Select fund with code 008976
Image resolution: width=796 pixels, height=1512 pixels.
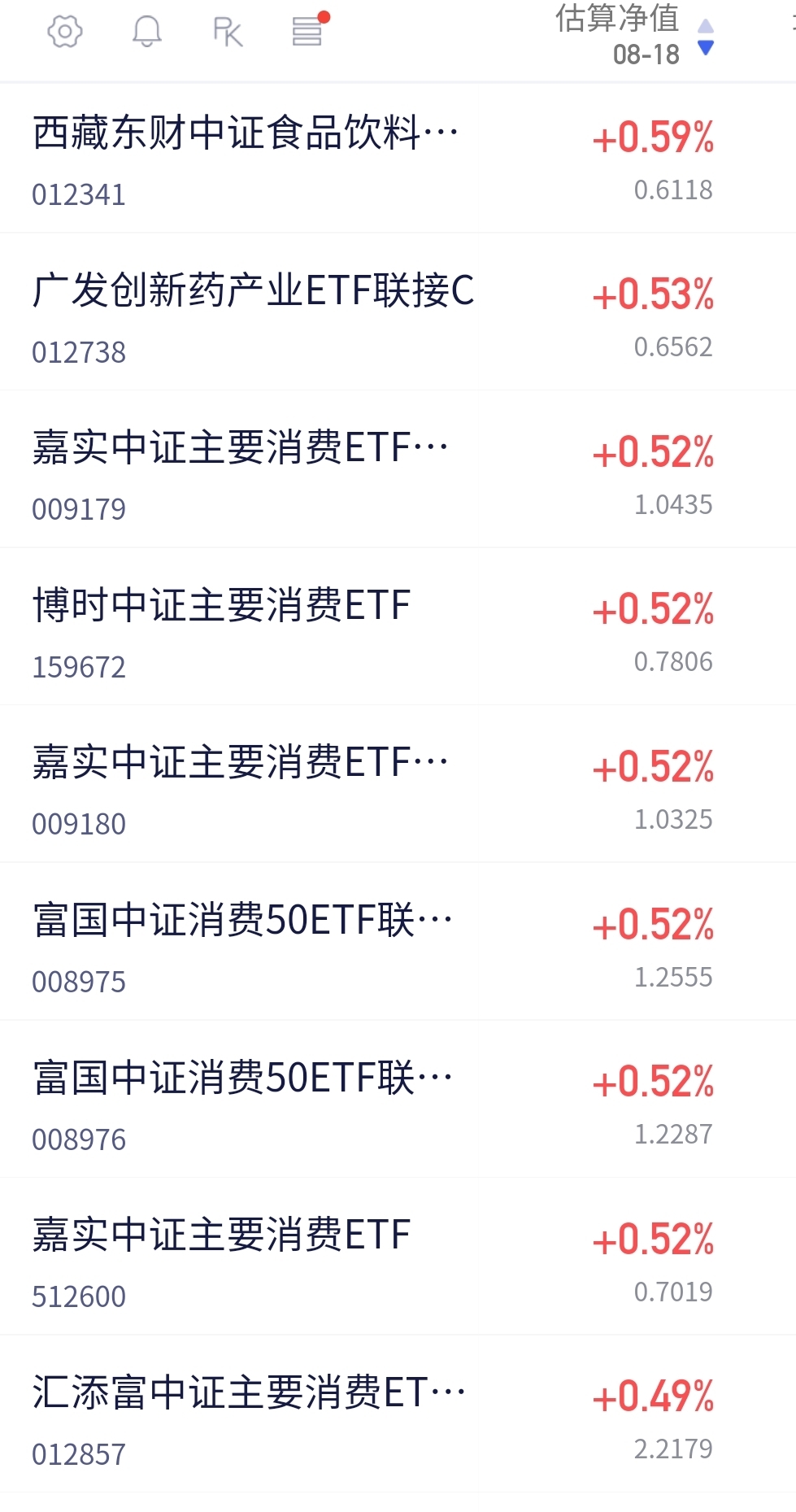(398, 1099)
